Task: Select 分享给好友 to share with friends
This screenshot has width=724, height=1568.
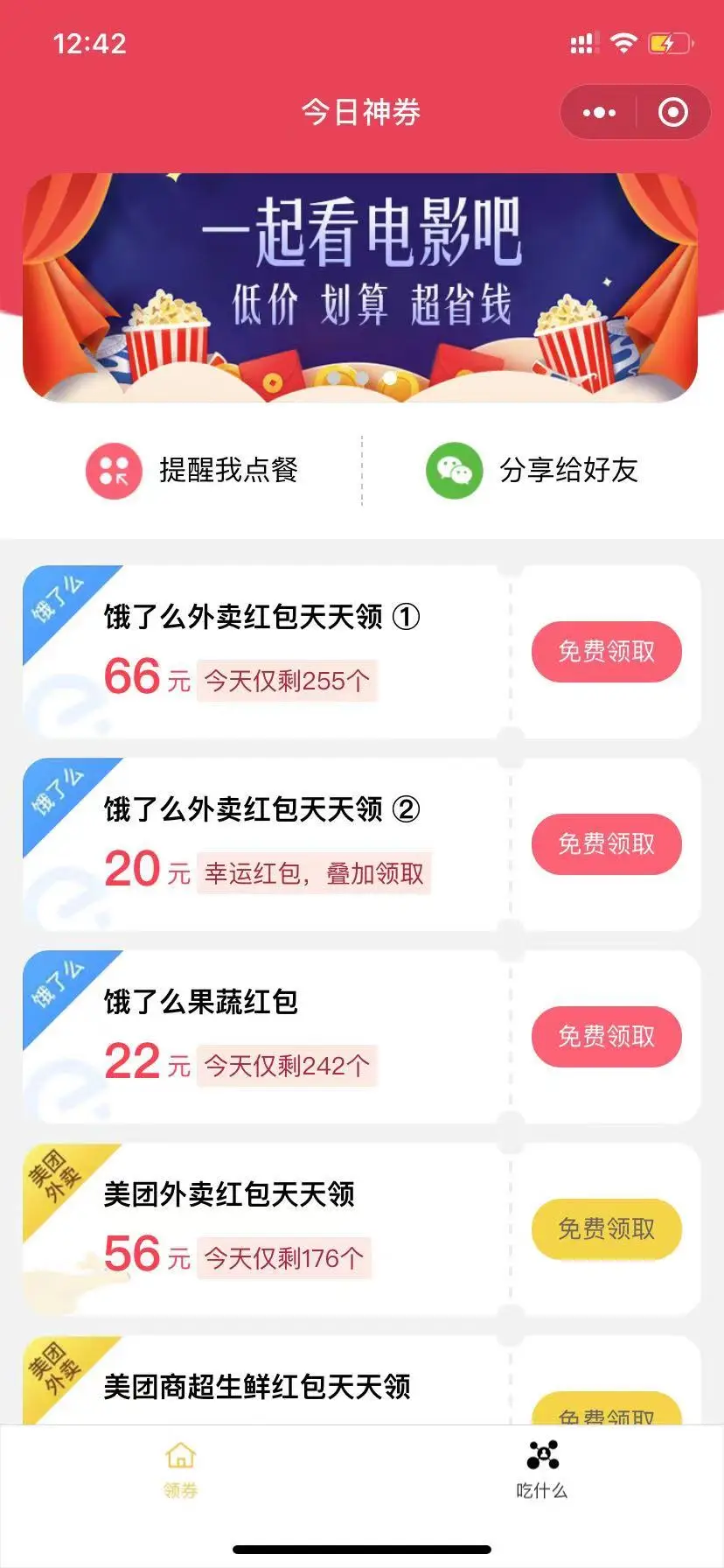Action: [x=532, y=471]
